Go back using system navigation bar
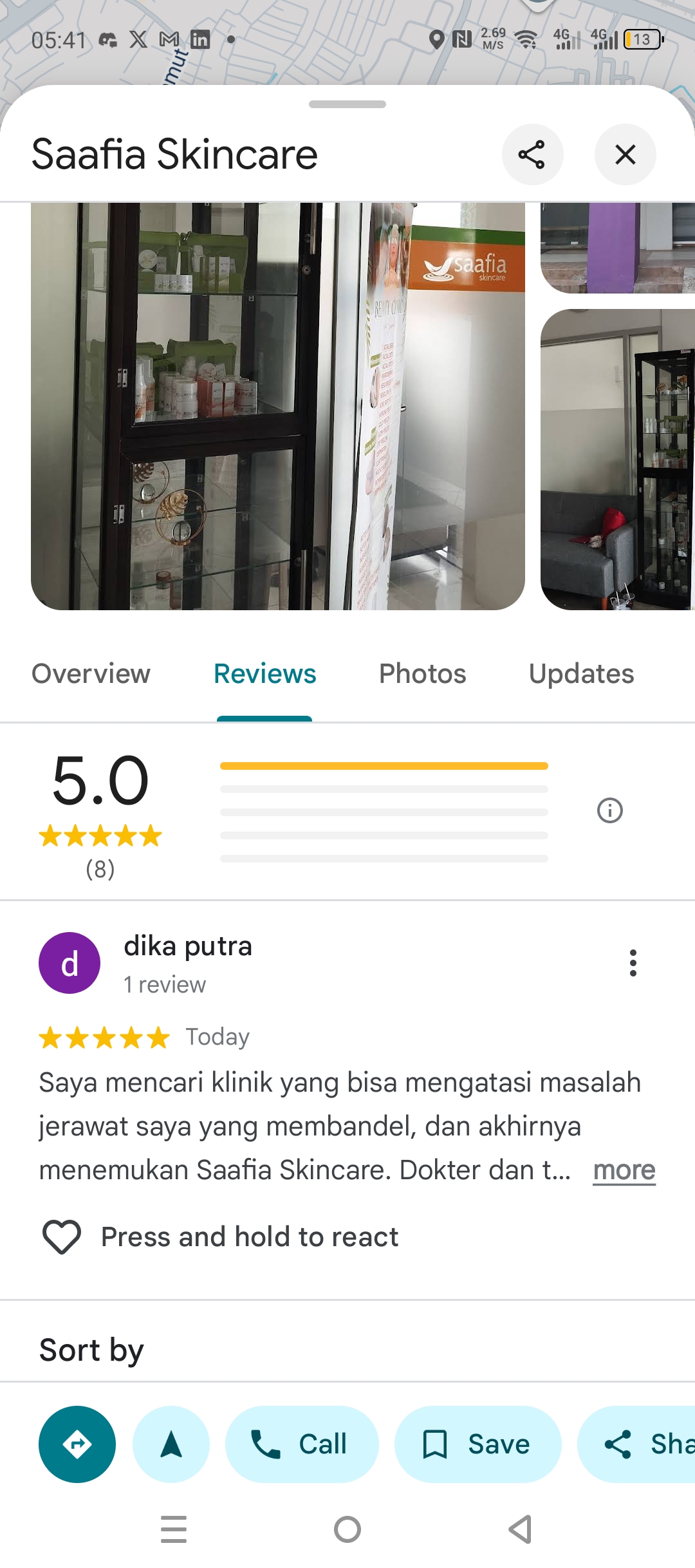 [x=520, y=1529]
